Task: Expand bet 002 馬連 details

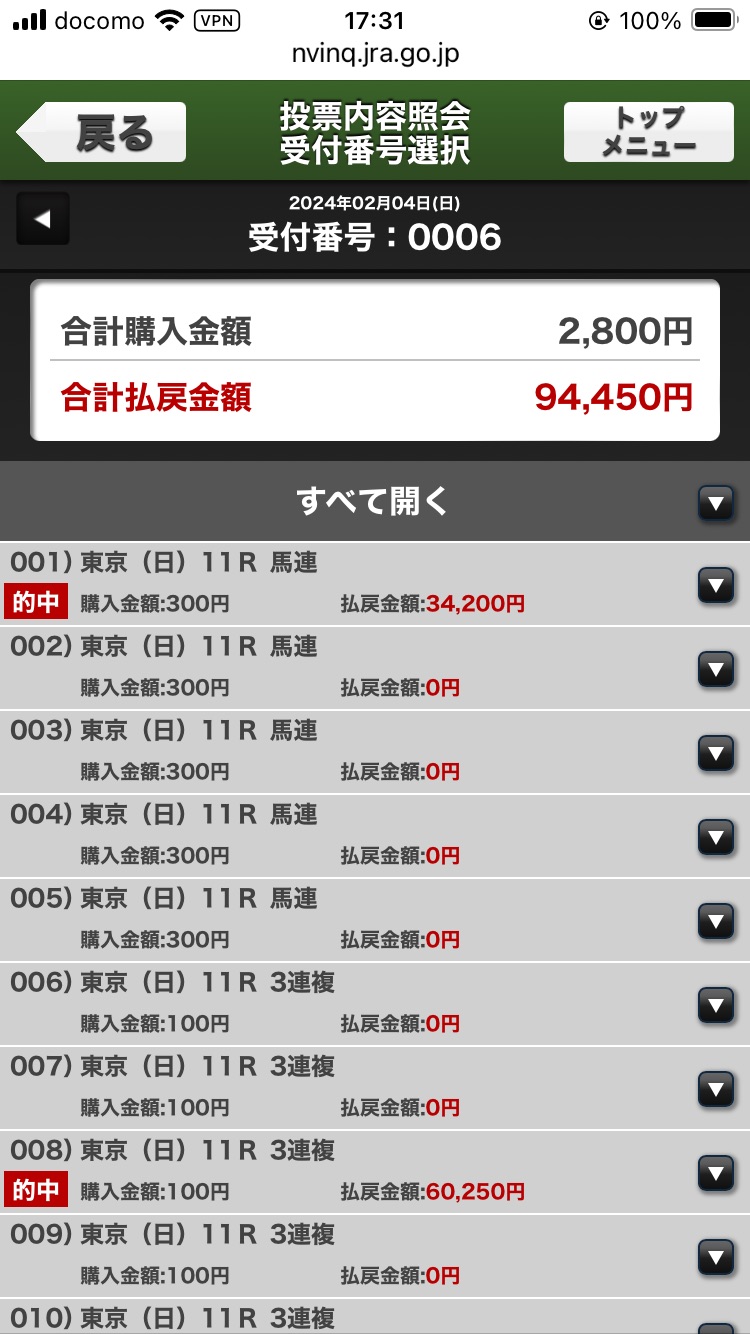Action: pos(715,669)
